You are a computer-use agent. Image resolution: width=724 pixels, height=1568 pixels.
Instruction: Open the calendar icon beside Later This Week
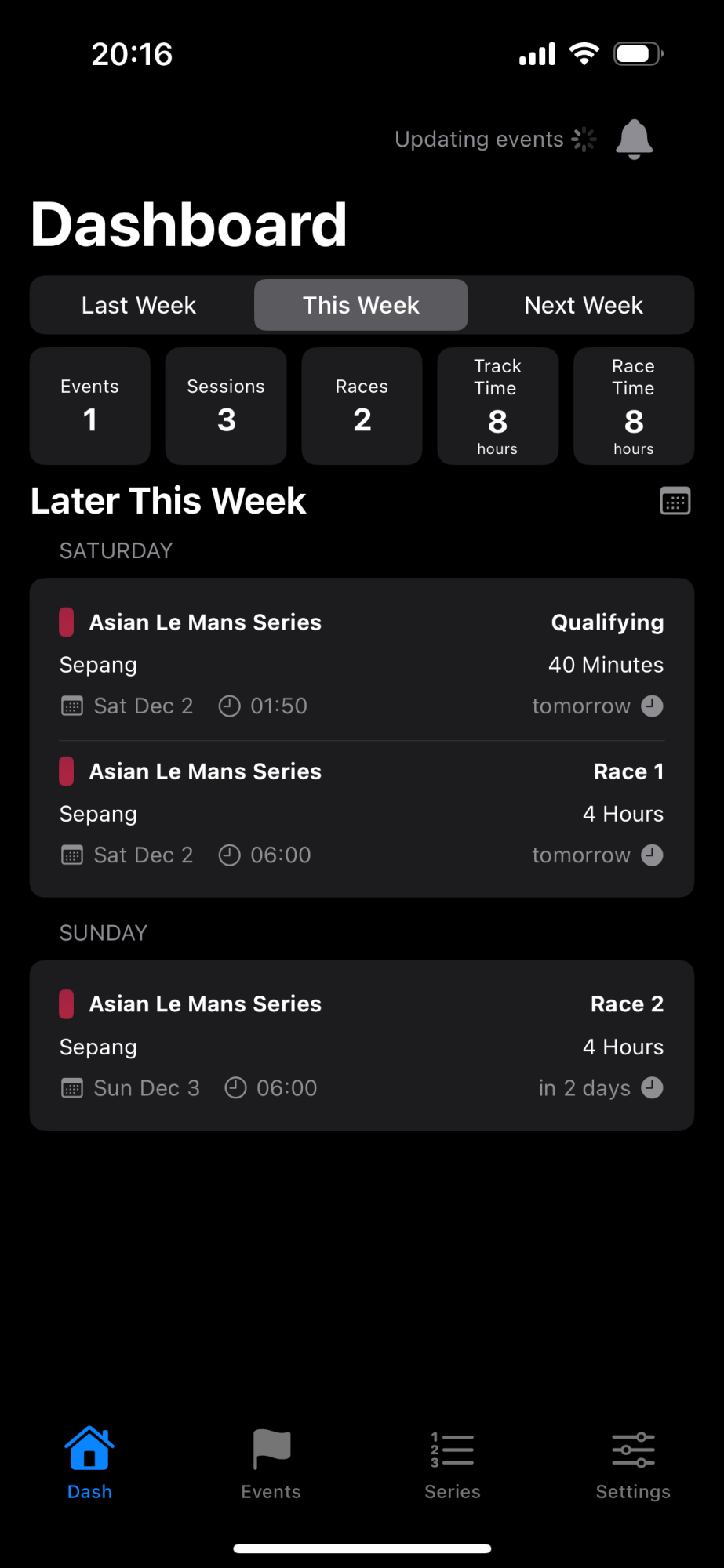[x=675, y=501]
